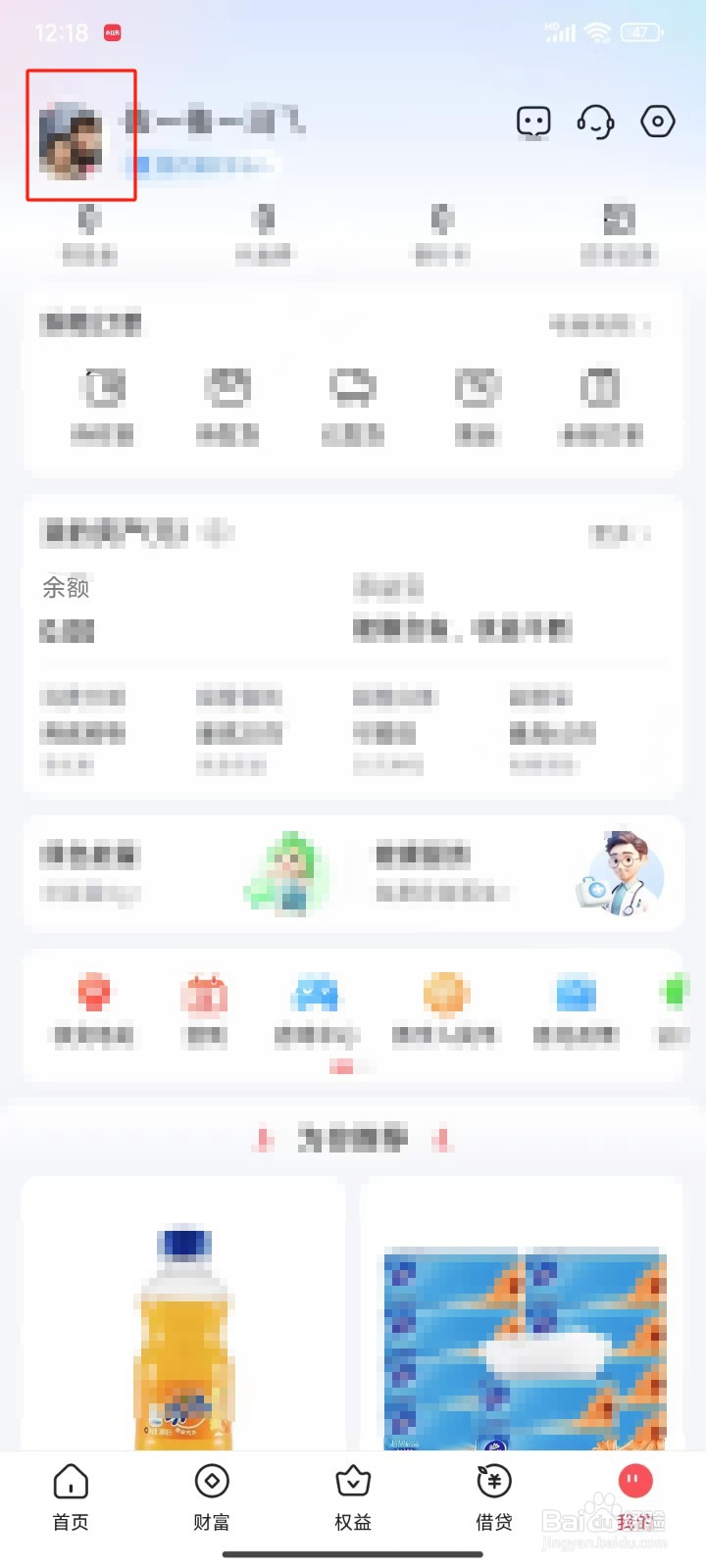Contact customer service via the headset icon
The image size is (706, 1568).
coord(595,122)
